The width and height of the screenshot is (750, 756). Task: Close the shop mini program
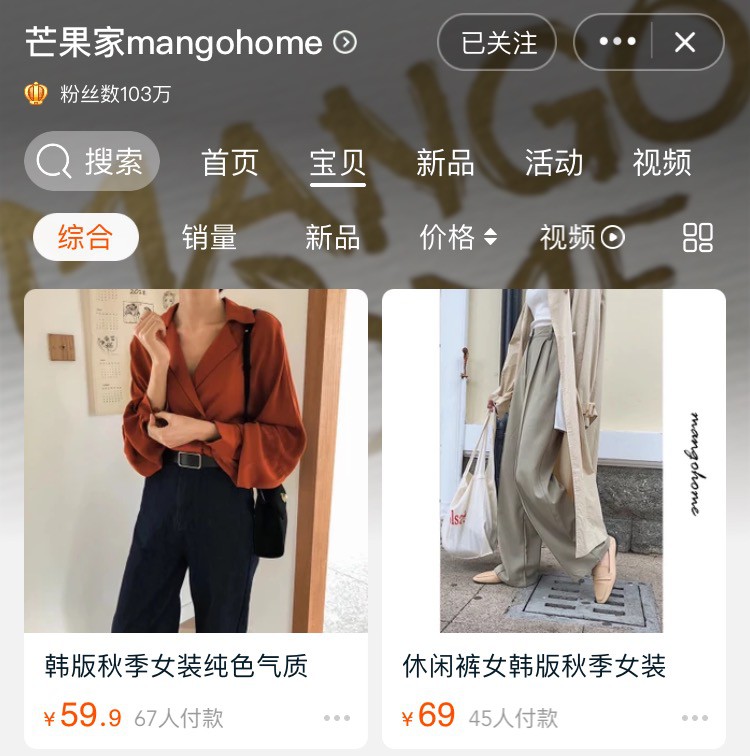point(685,42)
